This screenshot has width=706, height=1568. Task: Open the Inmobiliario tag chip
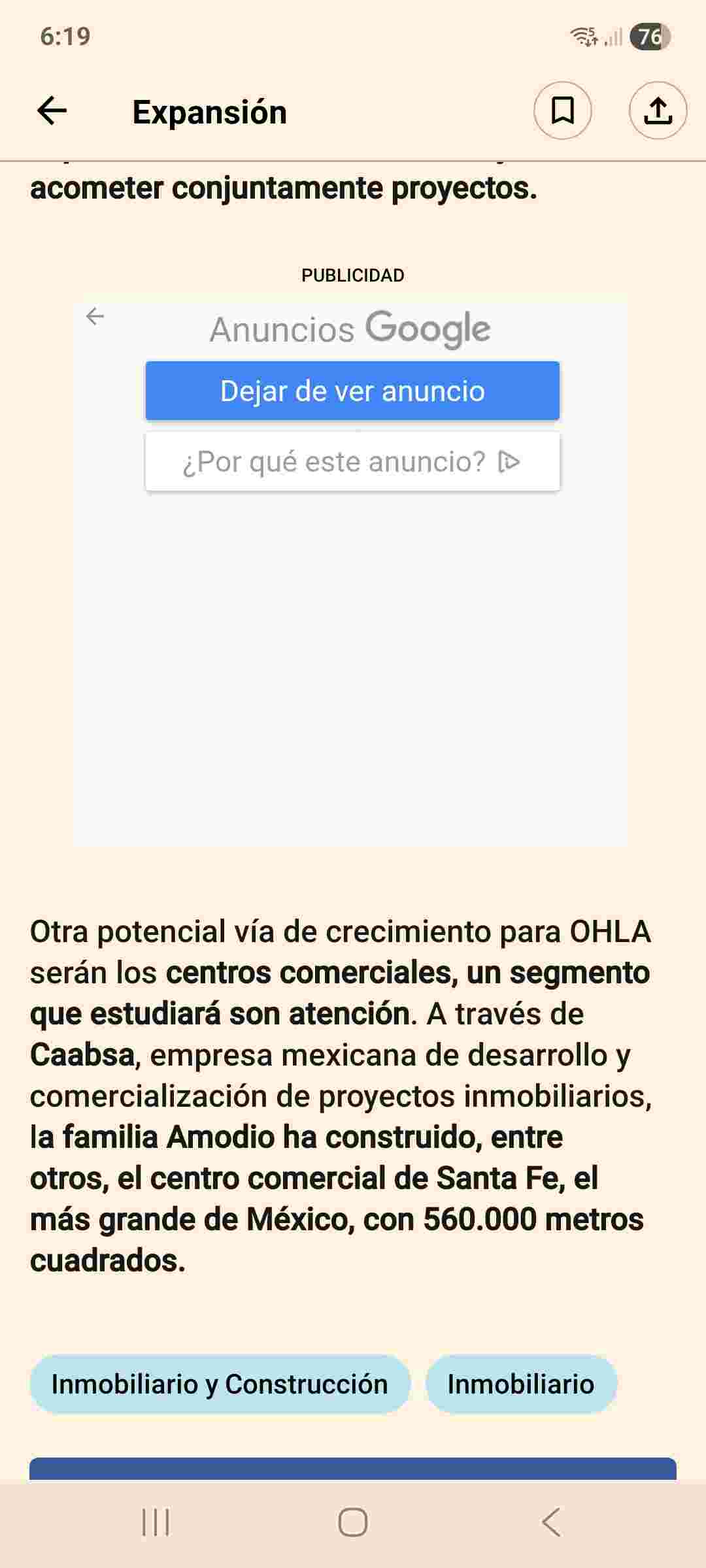click(521, 1384)
